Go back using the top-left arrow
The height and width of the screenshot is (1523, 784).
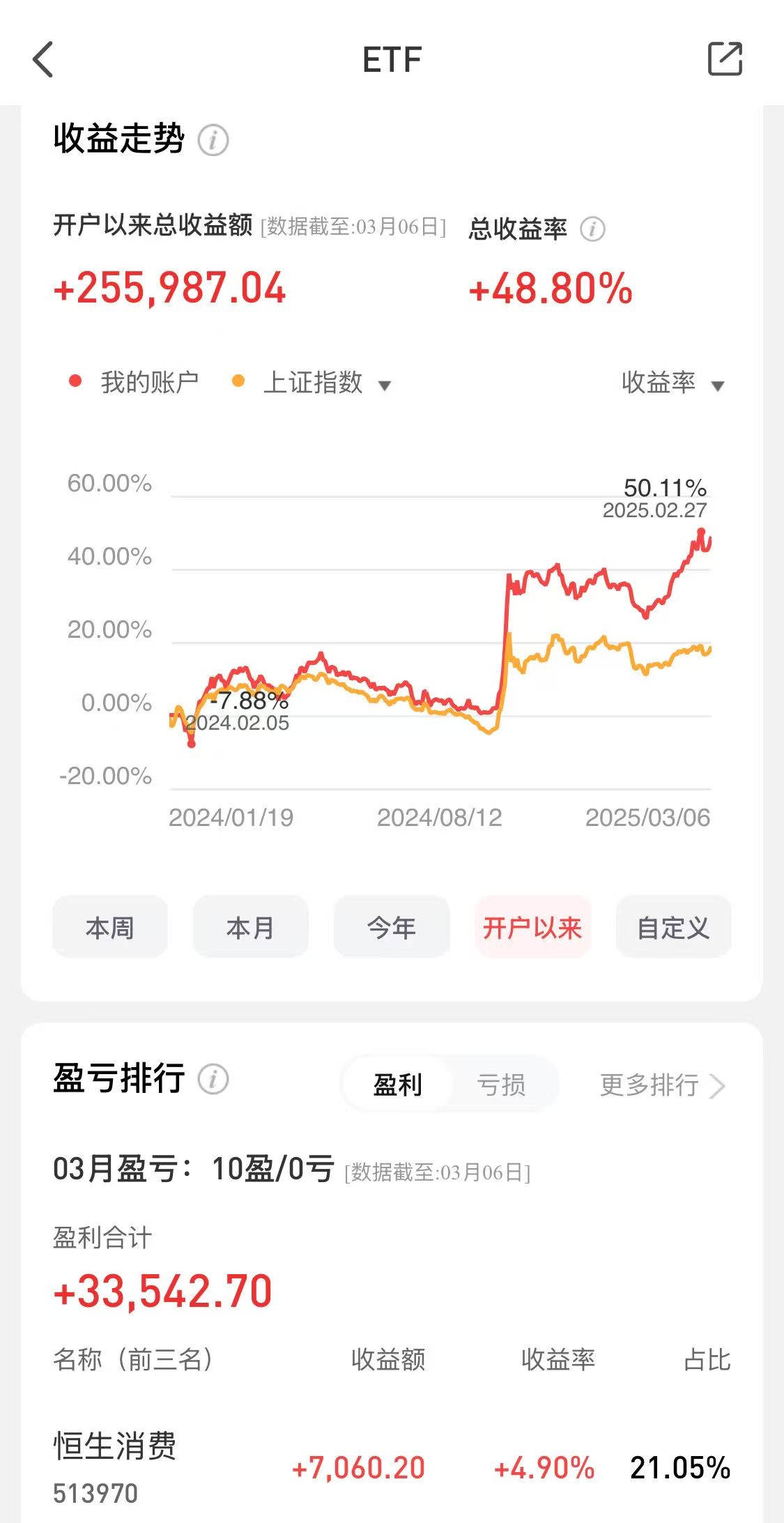pos(43,59)
